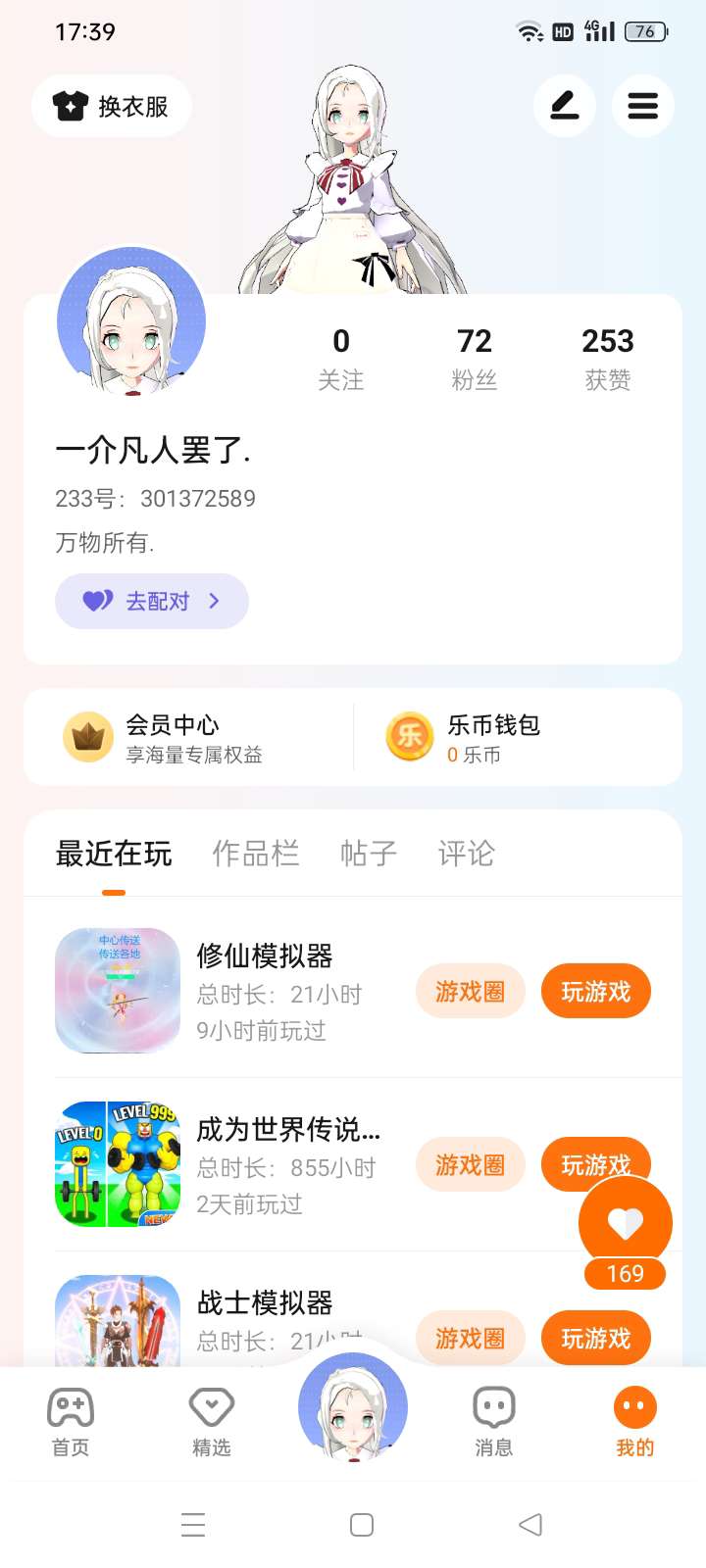
Task: Switch to the 作品栏 tab
Action: coord(255,854)
